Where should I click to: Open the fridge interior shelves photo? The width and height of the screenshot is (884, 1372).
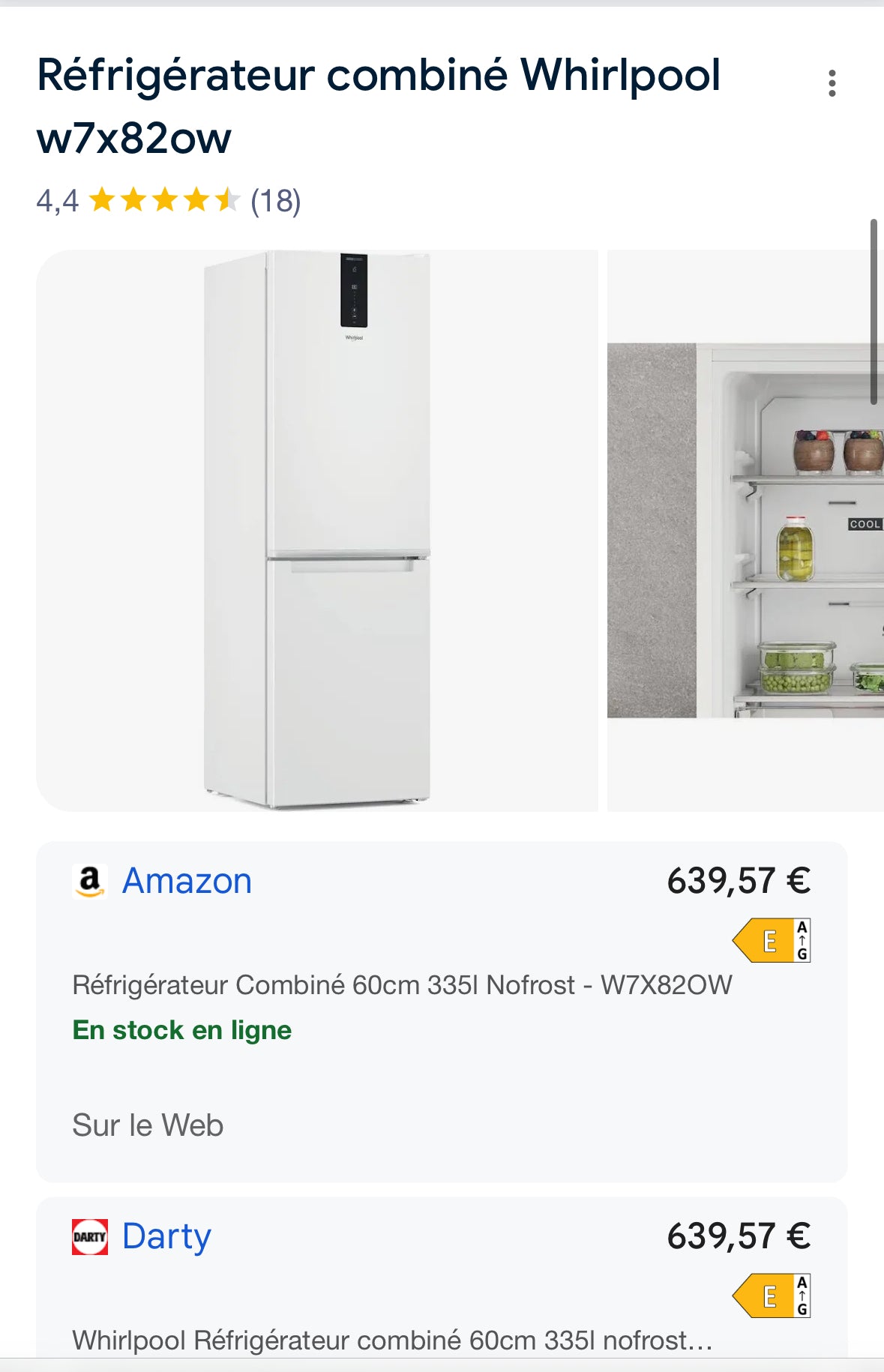pyautogui.click(x=745, y=530)
